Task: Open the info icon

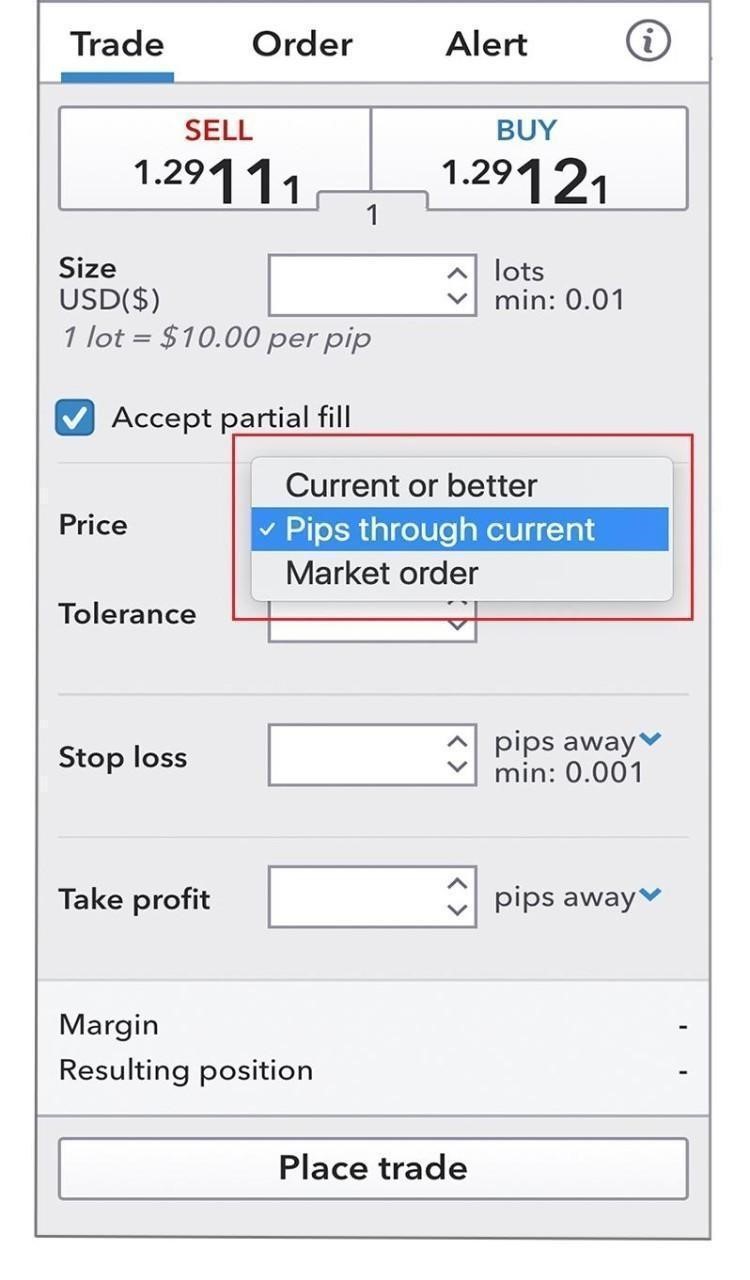Action: tap(648, 42)
